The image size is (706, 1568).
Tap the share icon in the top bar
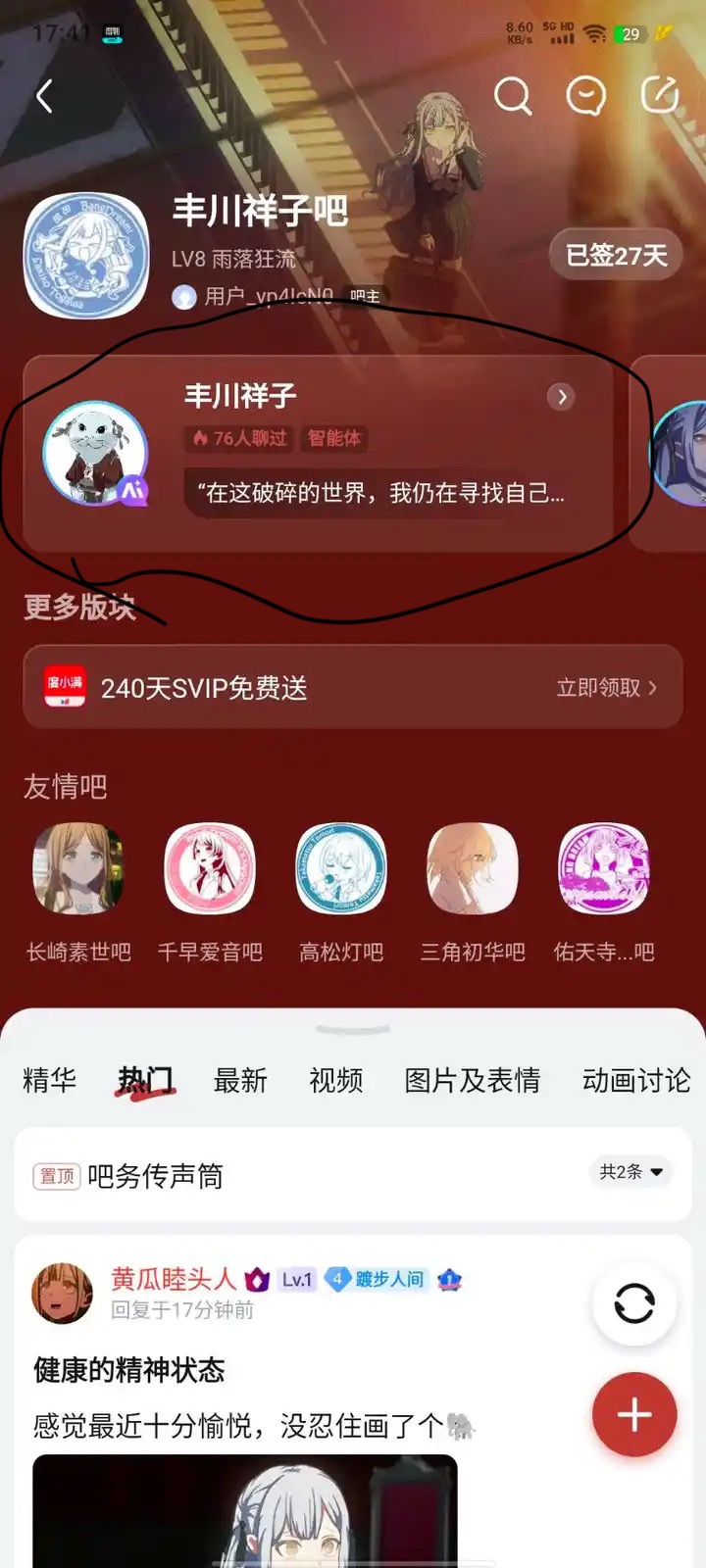(x=660, y=95)
